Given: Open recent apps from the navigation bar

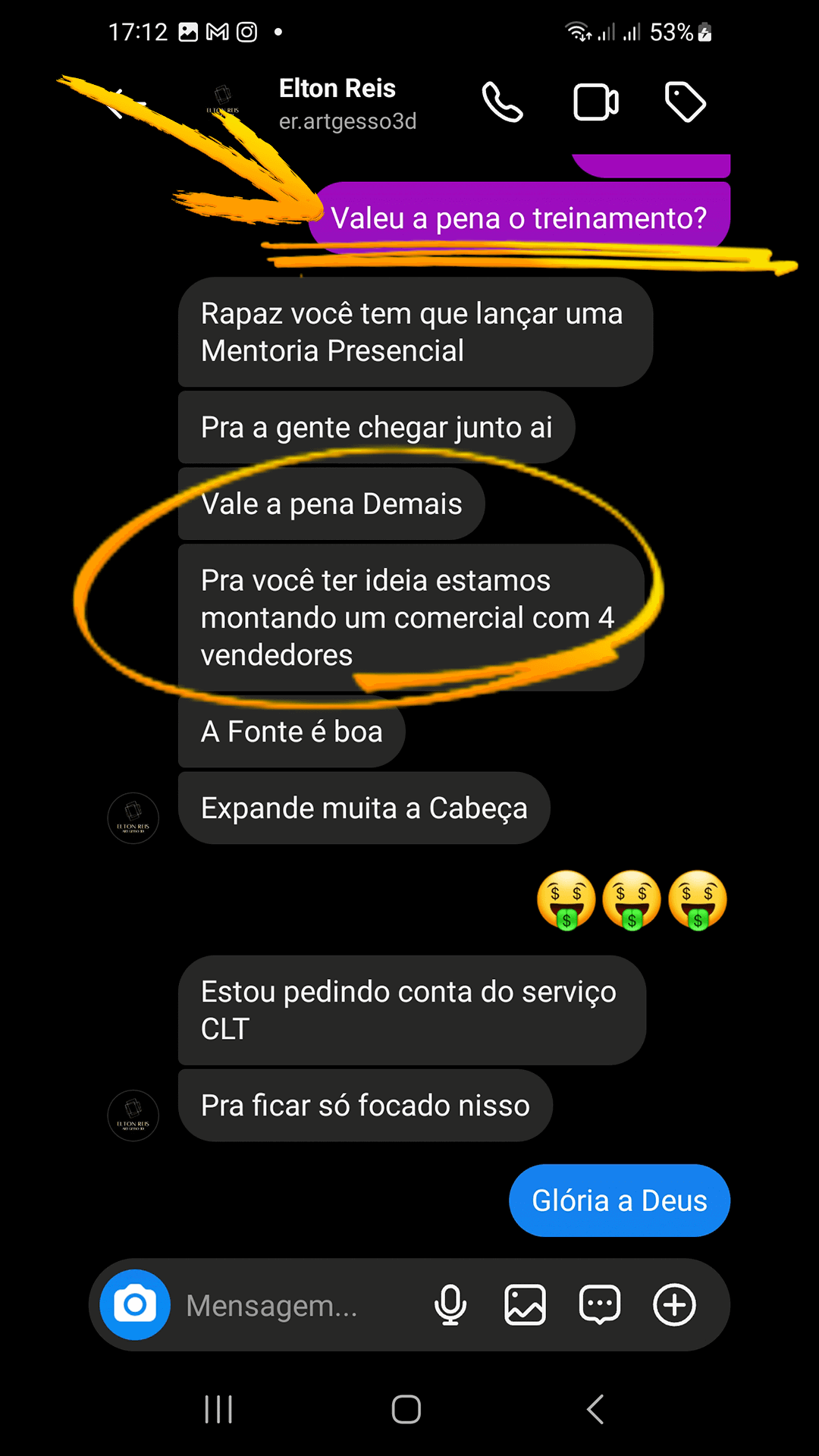Looking at the screenshot, I should (x=218, y=1409).
